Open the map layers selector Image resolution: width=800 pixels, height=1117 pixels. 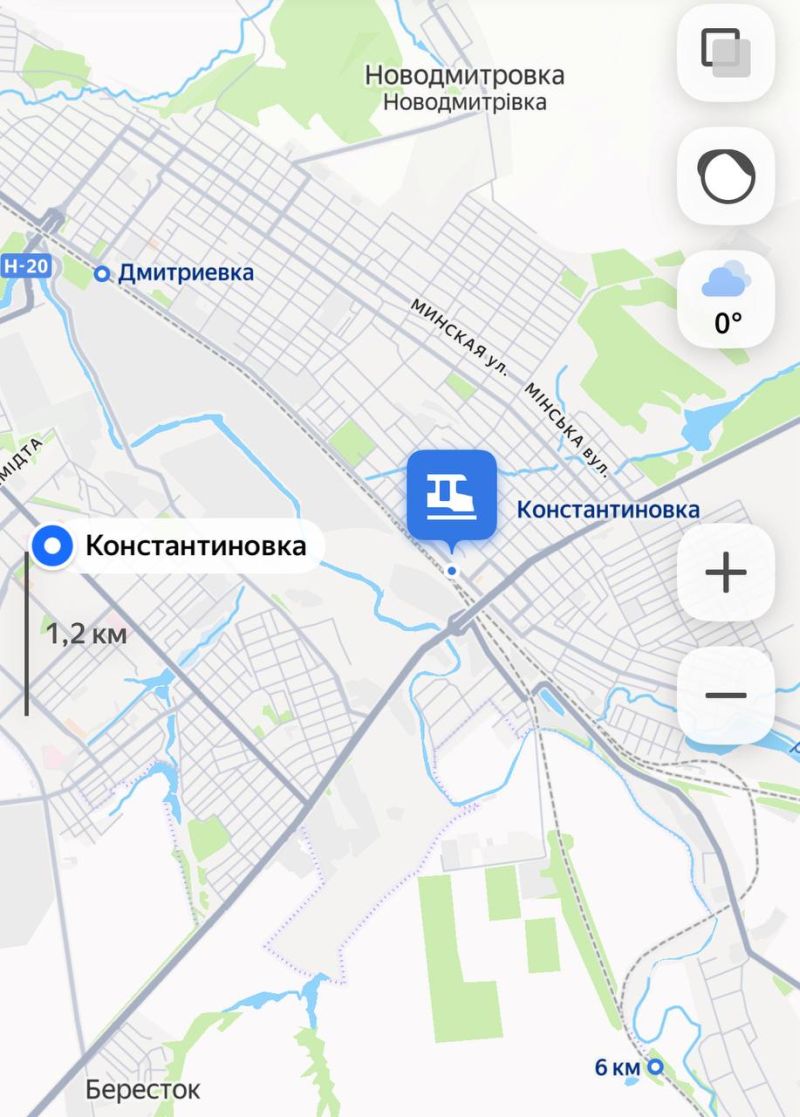pos(726,52)
